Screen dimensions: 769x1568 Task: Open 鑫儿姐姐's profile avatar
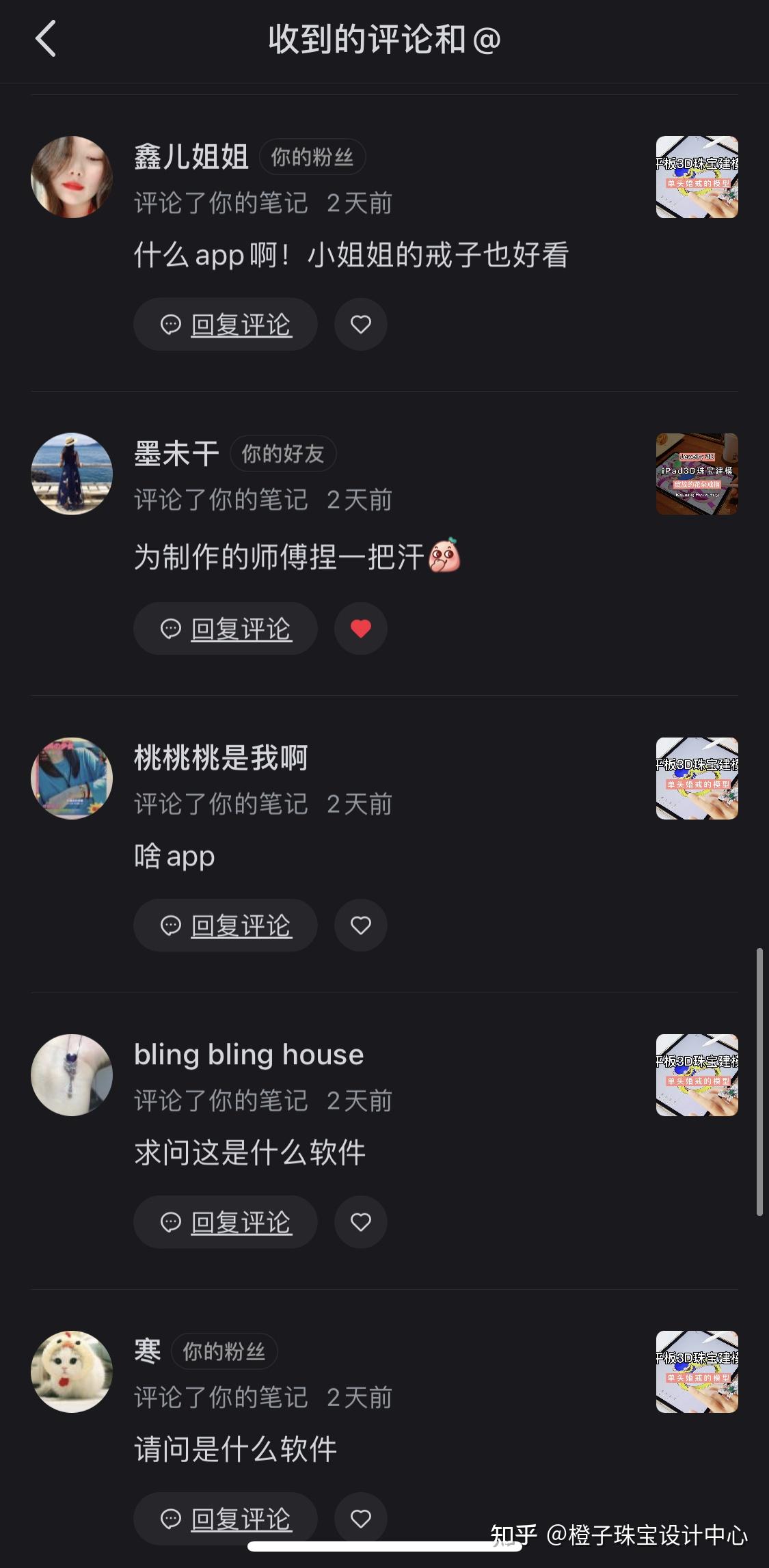point(72,177)
